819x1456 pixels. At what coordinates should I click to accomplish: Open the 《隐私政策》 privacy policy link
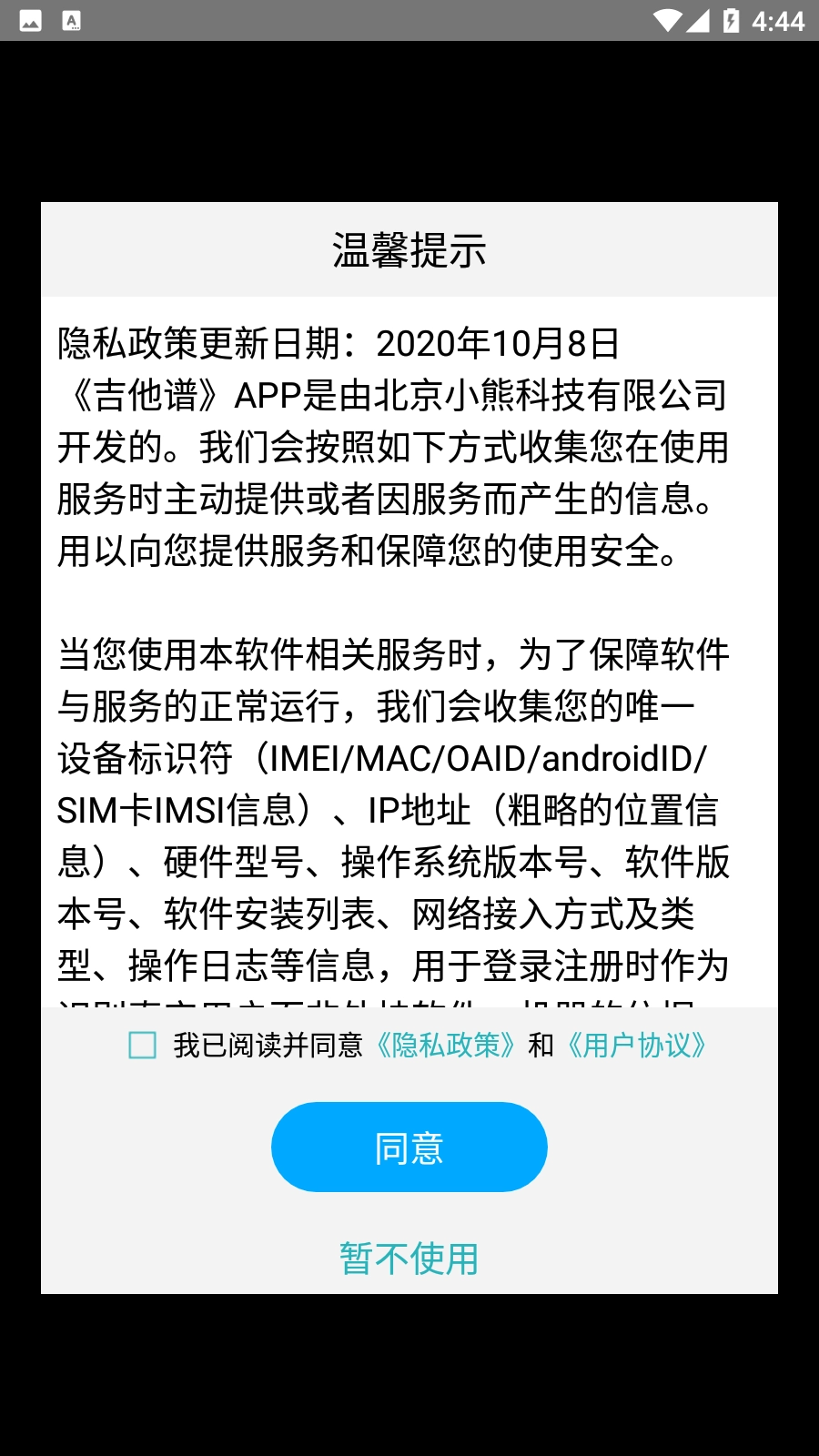(x=445, y=1047)
